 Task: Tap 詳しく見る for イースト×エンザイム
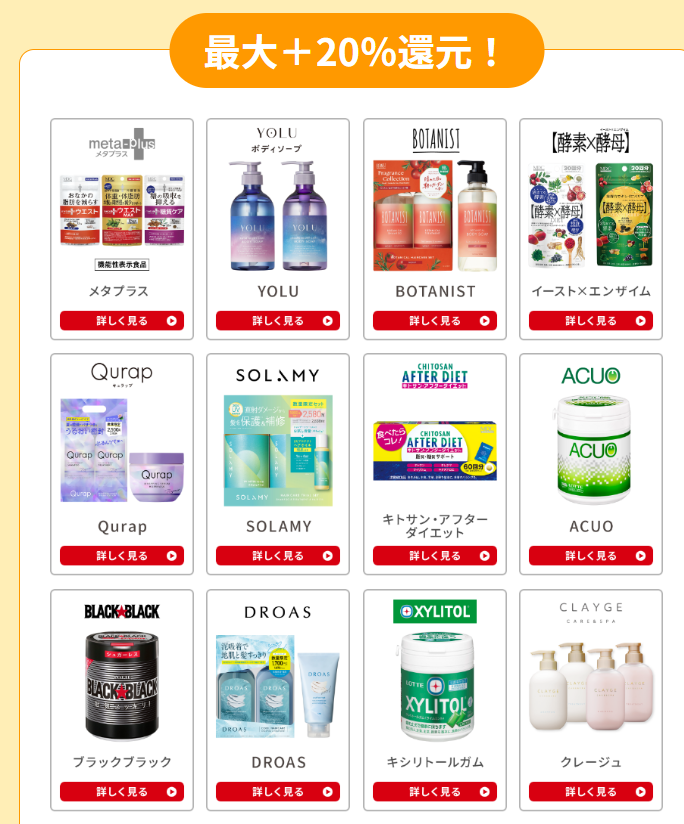pyautogui.click(x=591, y=321)
